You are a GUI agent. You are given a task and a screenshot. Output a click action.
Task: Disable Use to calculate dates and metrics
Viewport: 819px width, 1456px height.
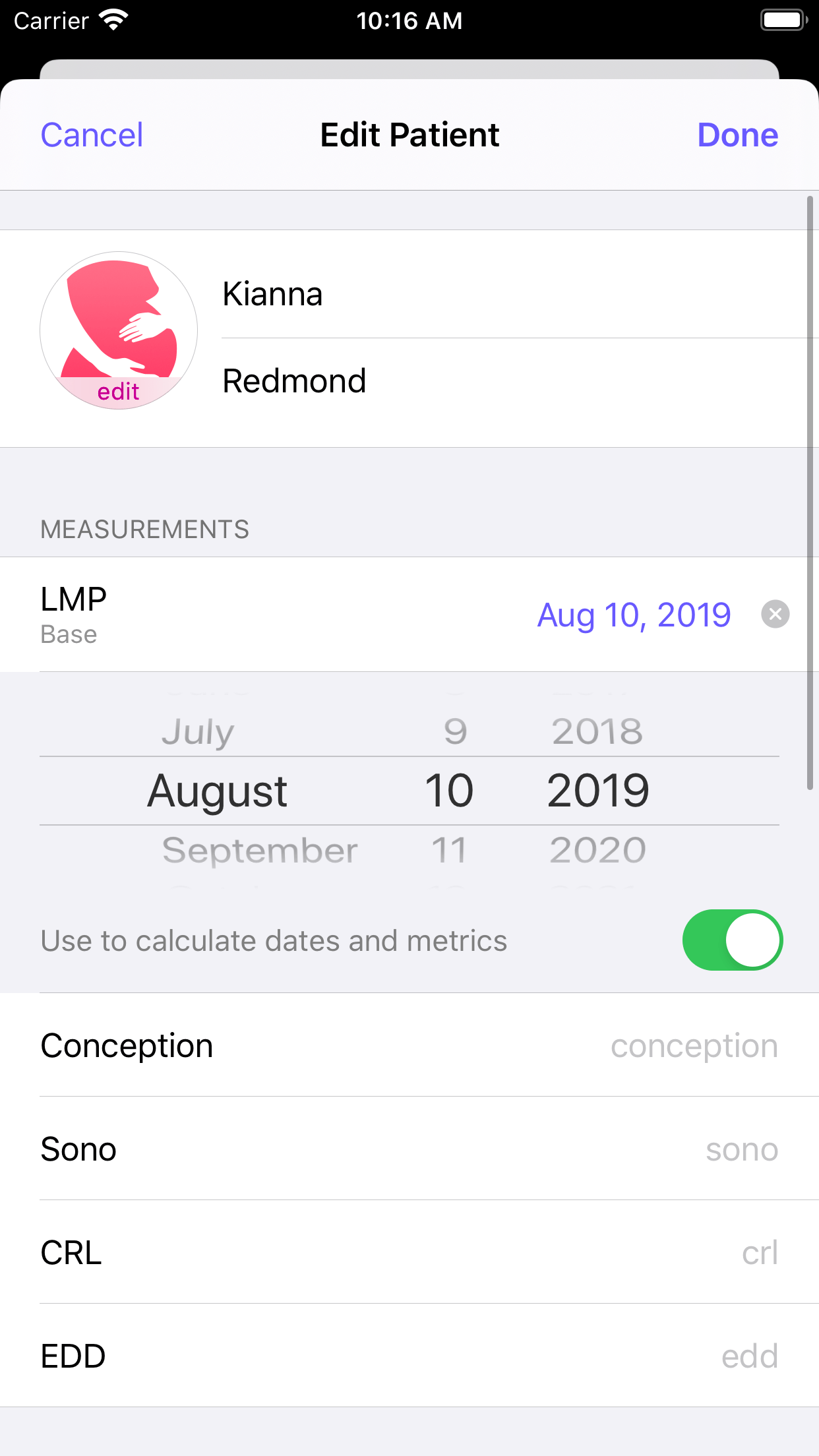tap(732, 940)
